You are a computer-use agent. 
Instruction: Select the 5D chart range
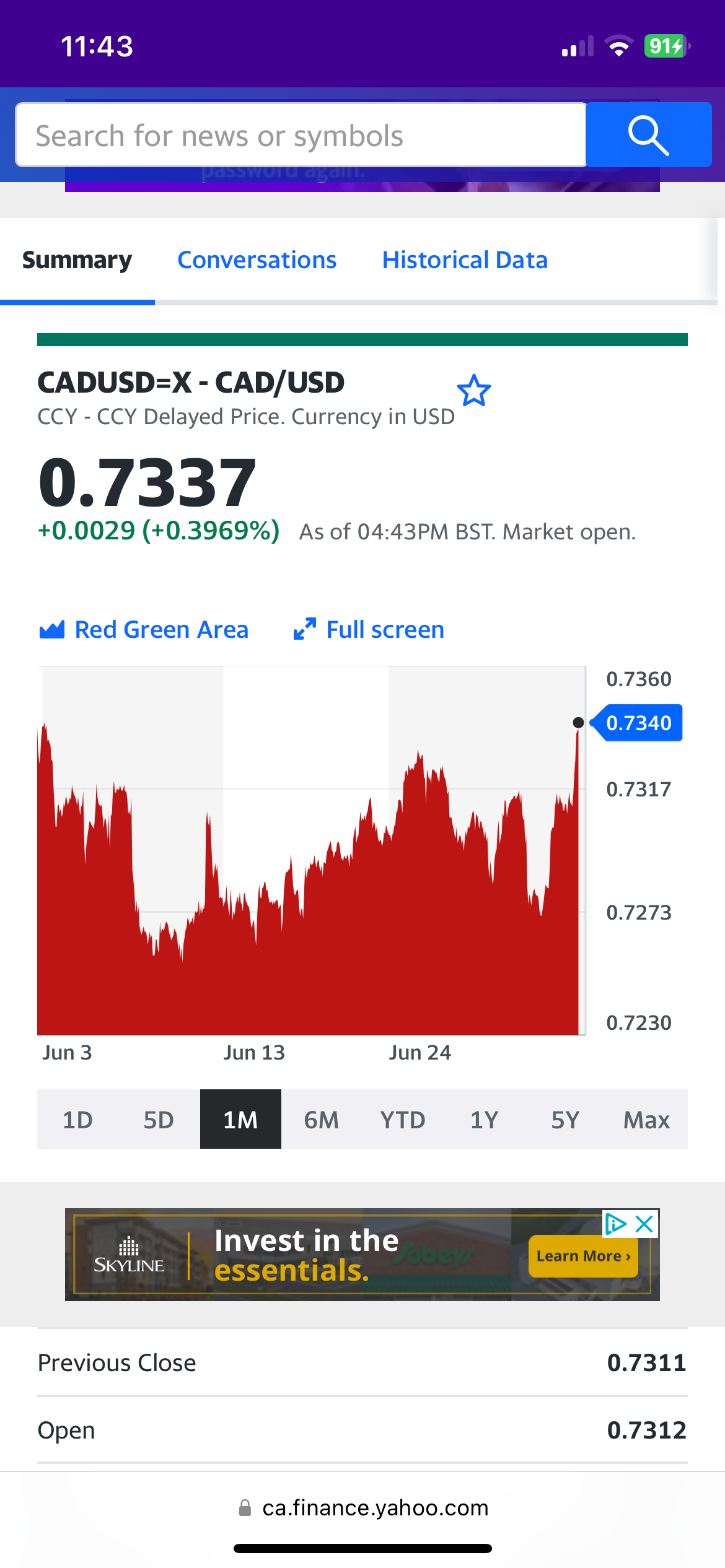click(x=159, y=1119)
